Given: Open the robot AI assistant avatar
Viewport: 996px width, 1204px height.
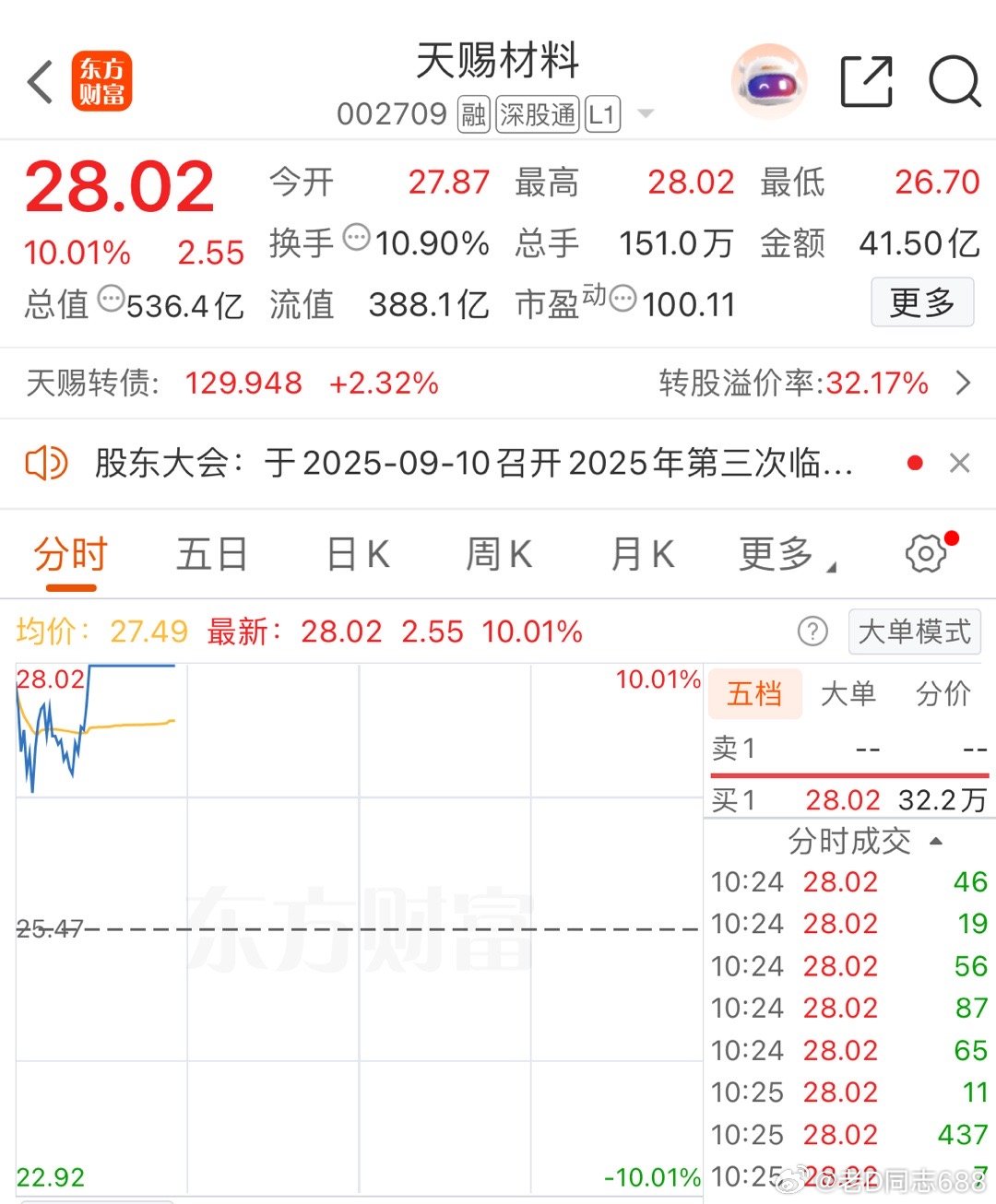Looking at the screenshot, I should [x=769, y=83].
